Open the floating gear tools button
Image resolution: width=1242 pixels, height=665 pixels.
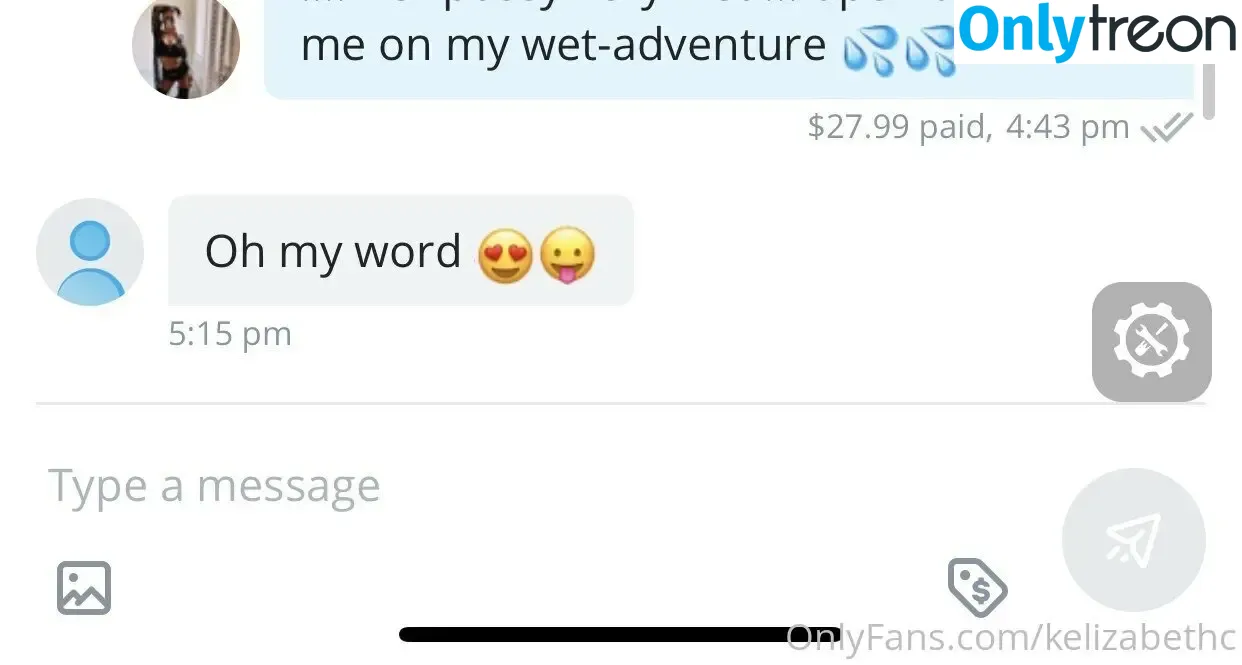tap(1151, 342)
